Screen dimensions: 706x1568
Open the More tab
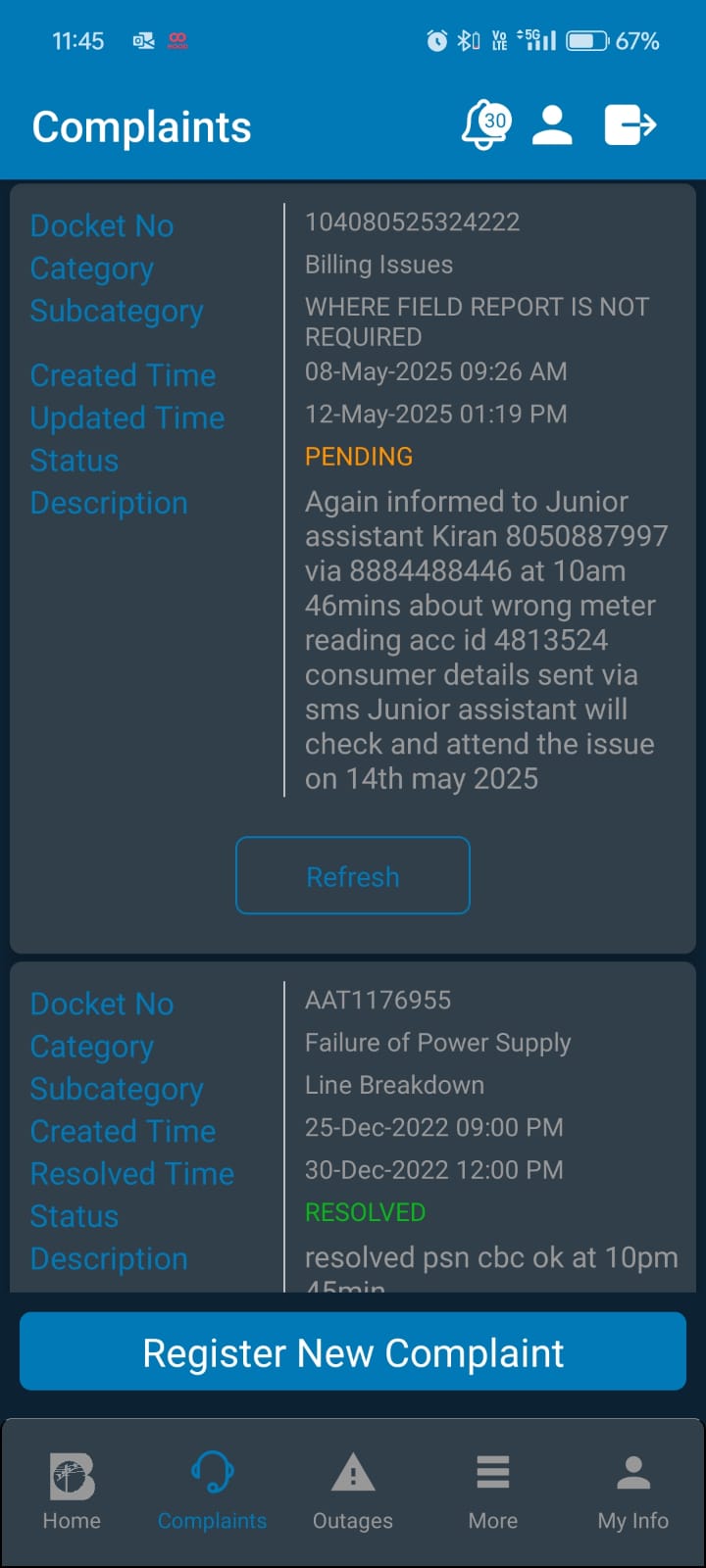click(x=493, y=1491)
